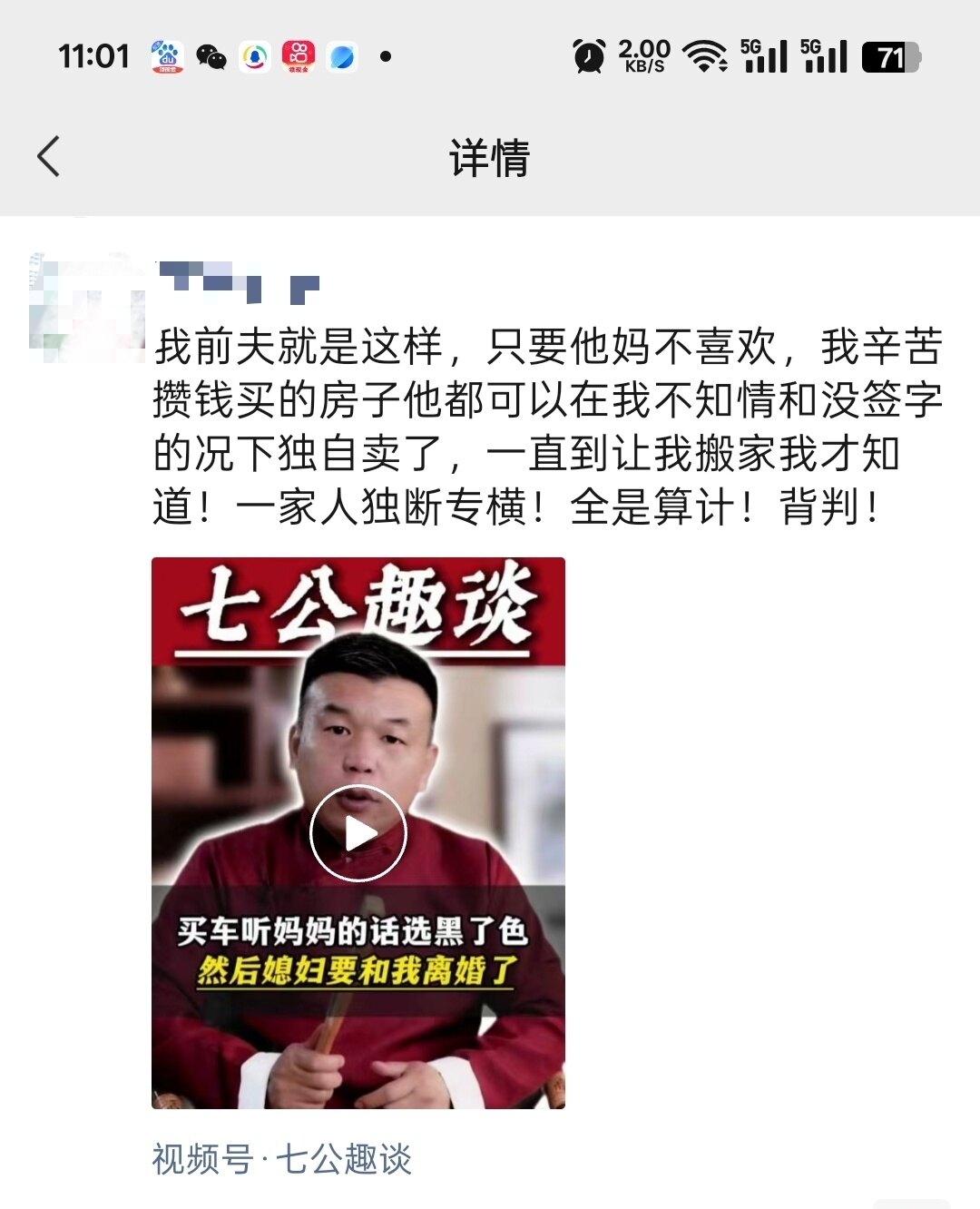
Task: Open the 视频号·七公趣谈 channel link
Action: tap(282, 1159)
